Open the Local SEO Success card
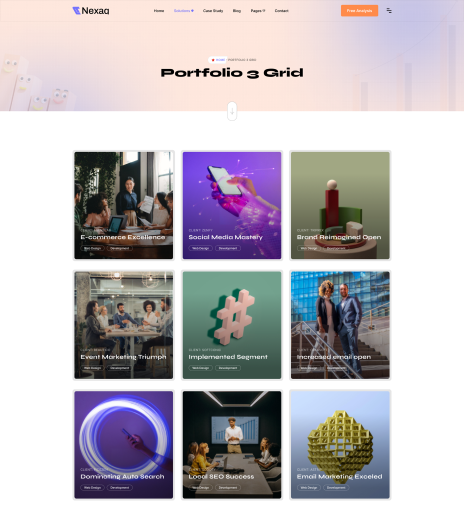 click(x=232, y=445)
